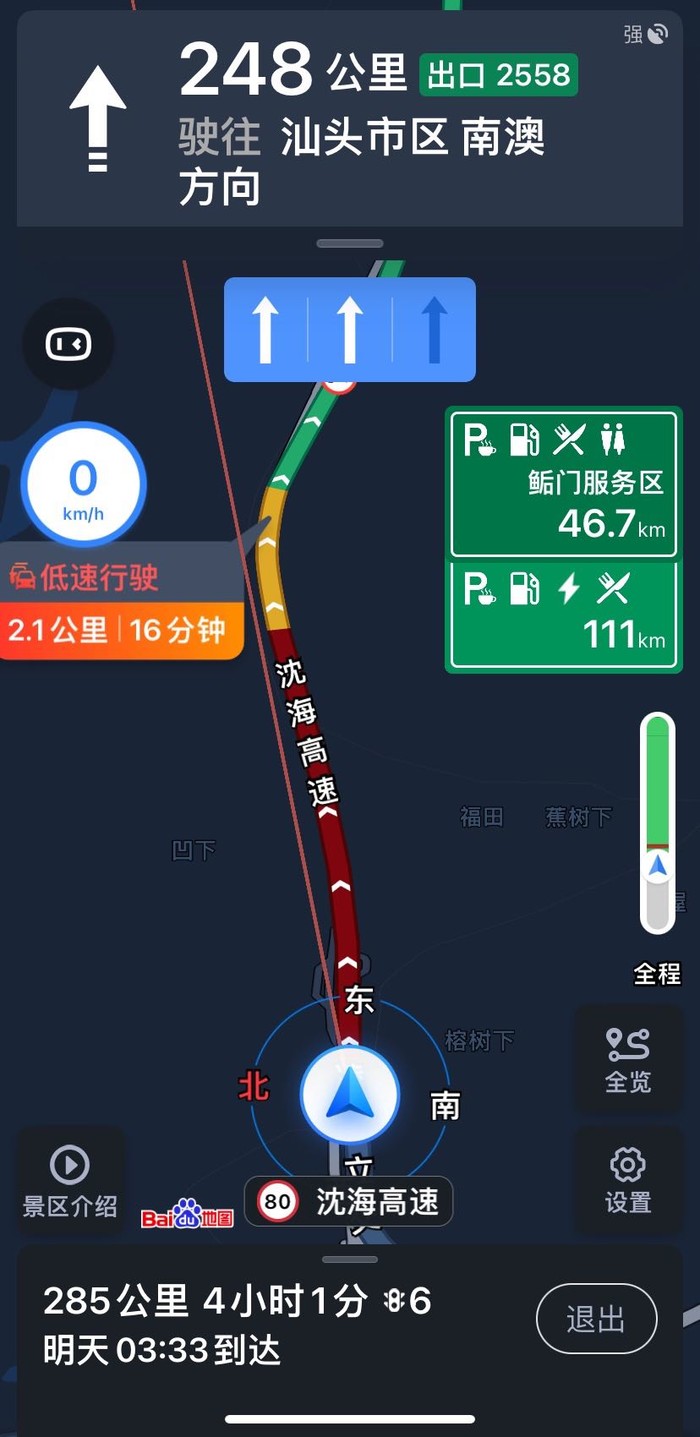The image size is (700, 1437).
Task: Recenter on the blue location arrow
Action: click(350, 1095)
